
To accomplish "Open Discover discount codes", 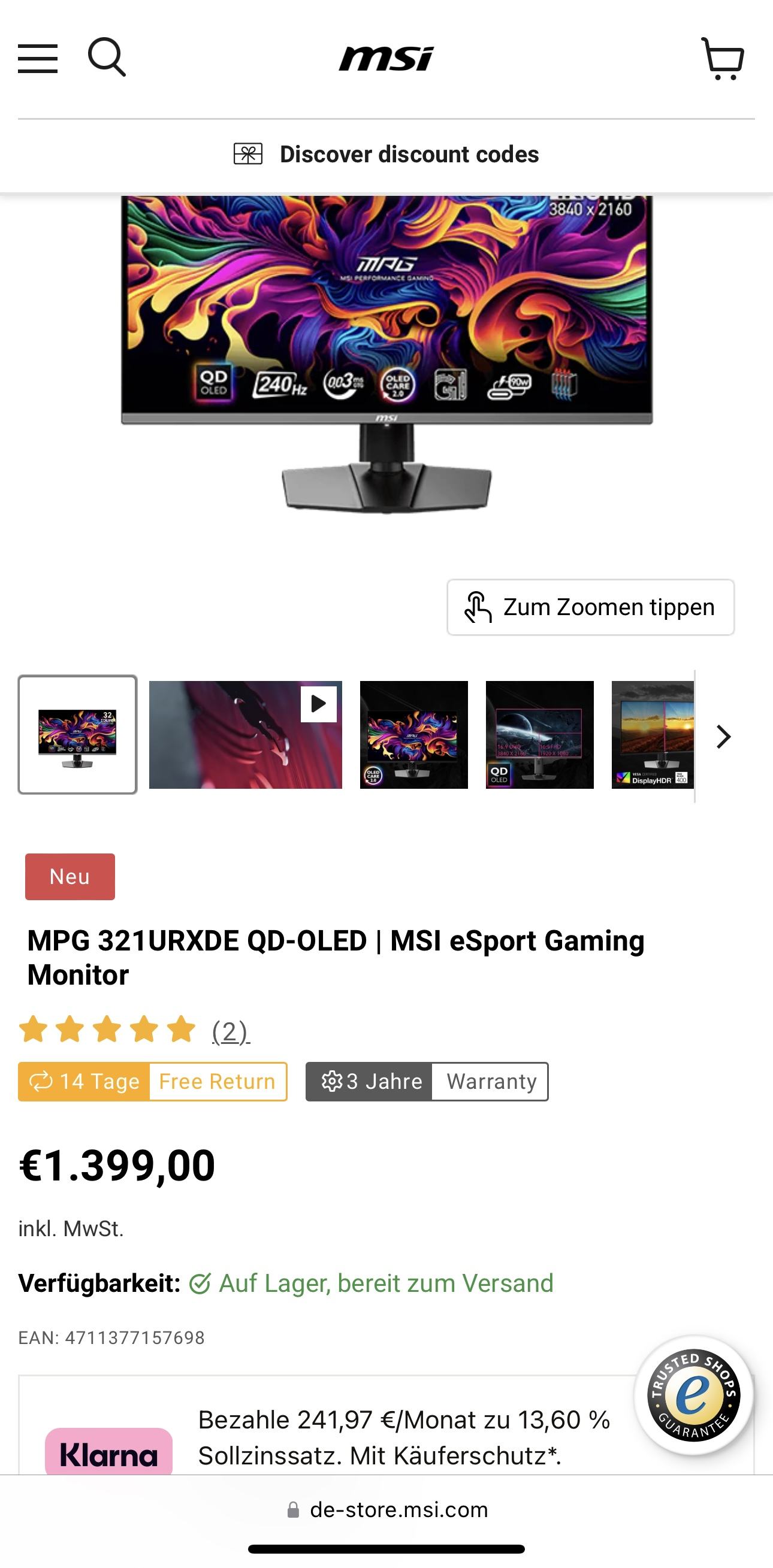I will point(386,155).
